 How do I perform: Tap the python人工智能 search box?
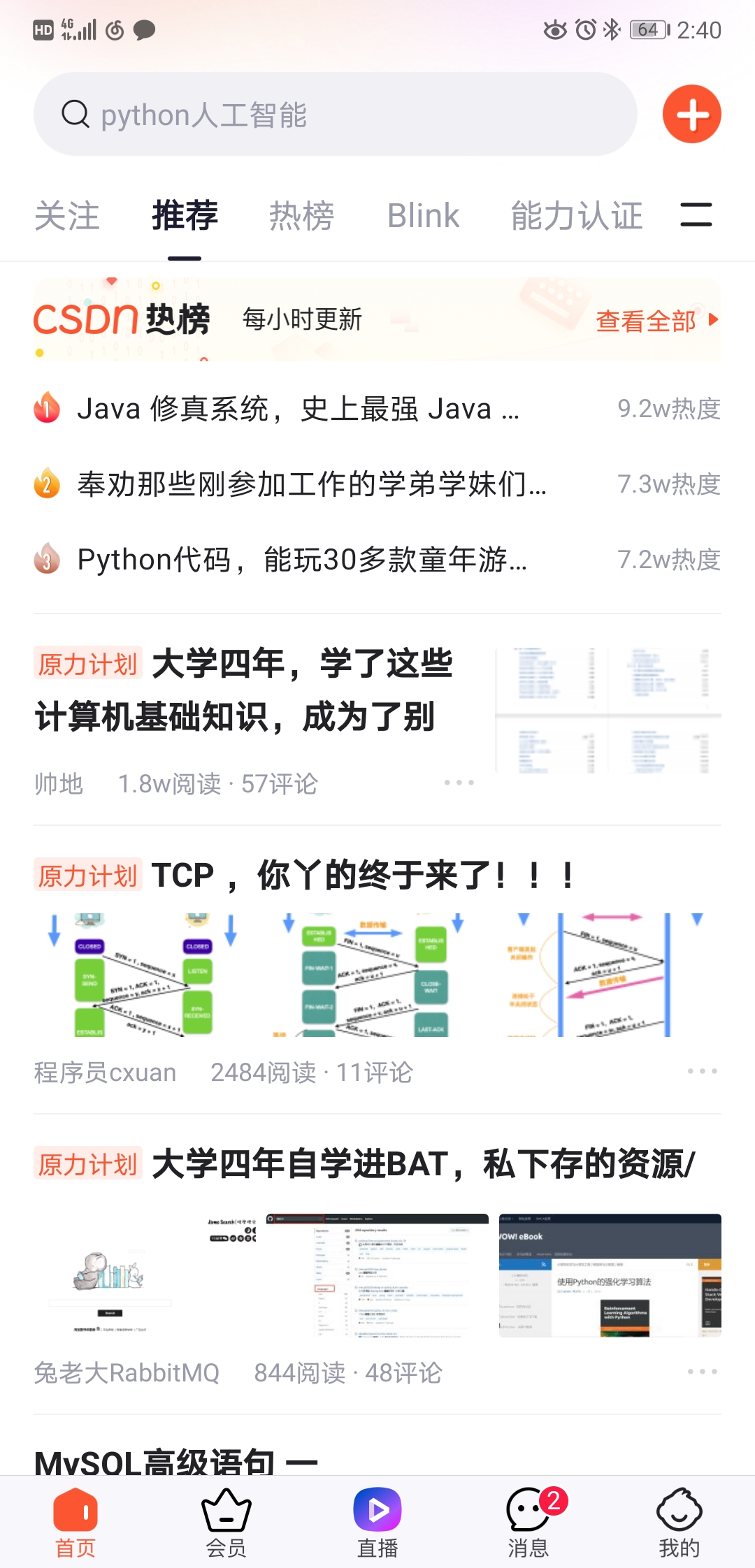pos(336,115)
